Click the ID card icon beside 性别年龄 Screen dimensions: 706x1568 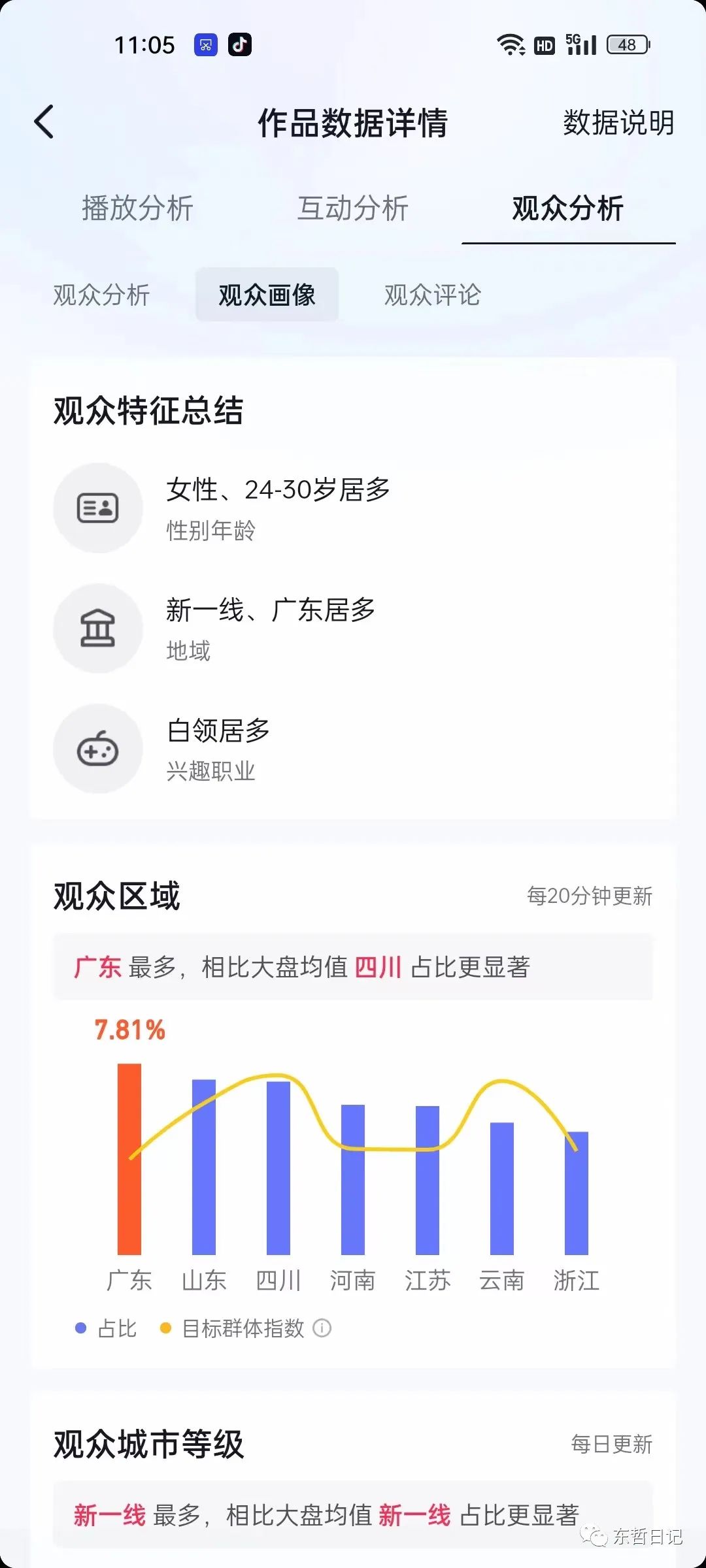[x=98, y=508]
